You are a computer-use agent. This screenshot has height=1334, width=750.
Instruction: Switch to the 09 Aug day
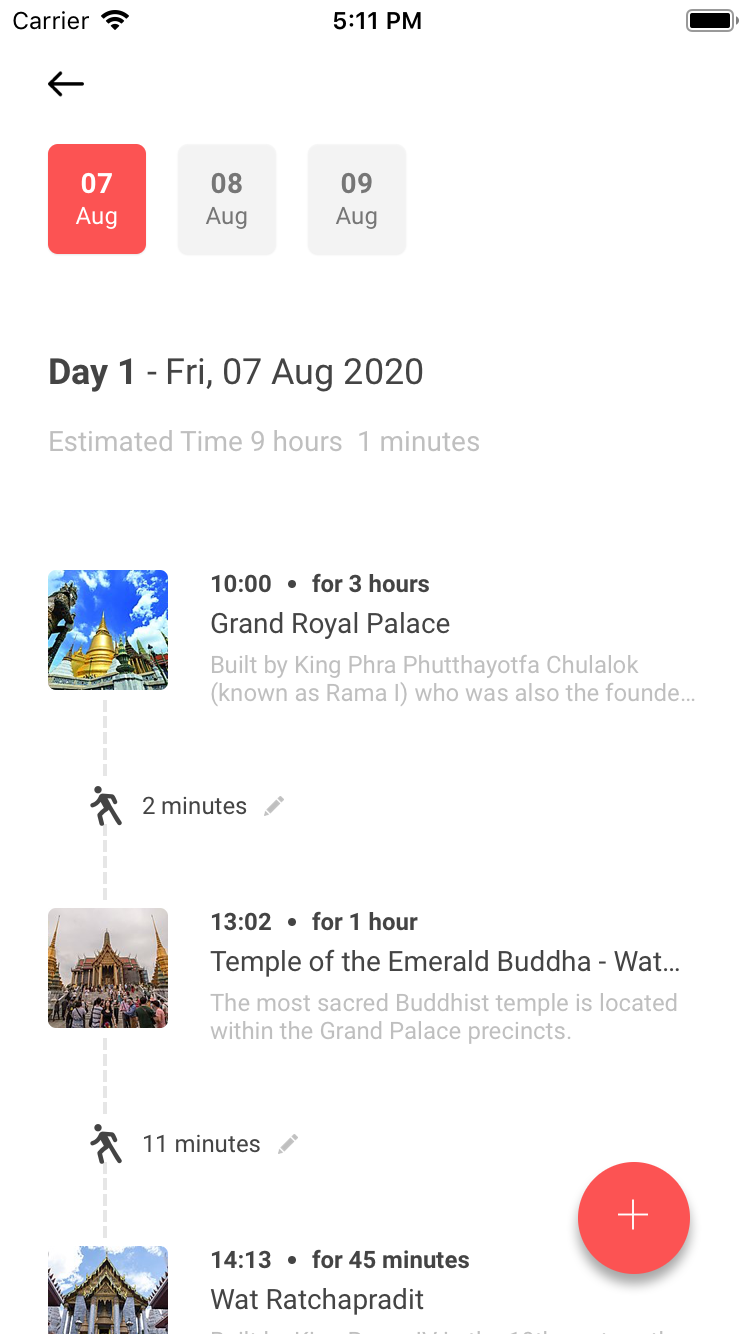[357, 199]
